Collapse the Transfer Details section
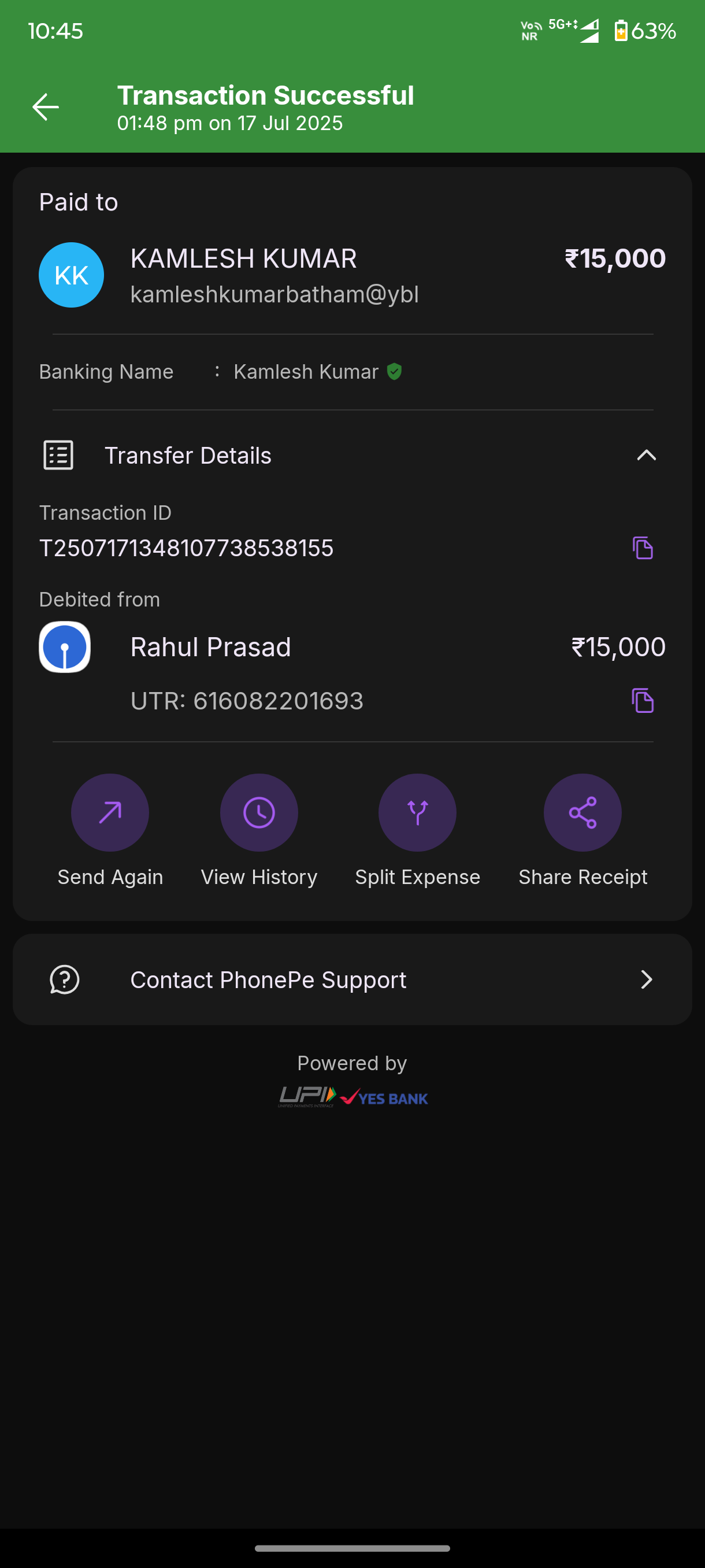705x1568 pixels. [x=646, y=455]
